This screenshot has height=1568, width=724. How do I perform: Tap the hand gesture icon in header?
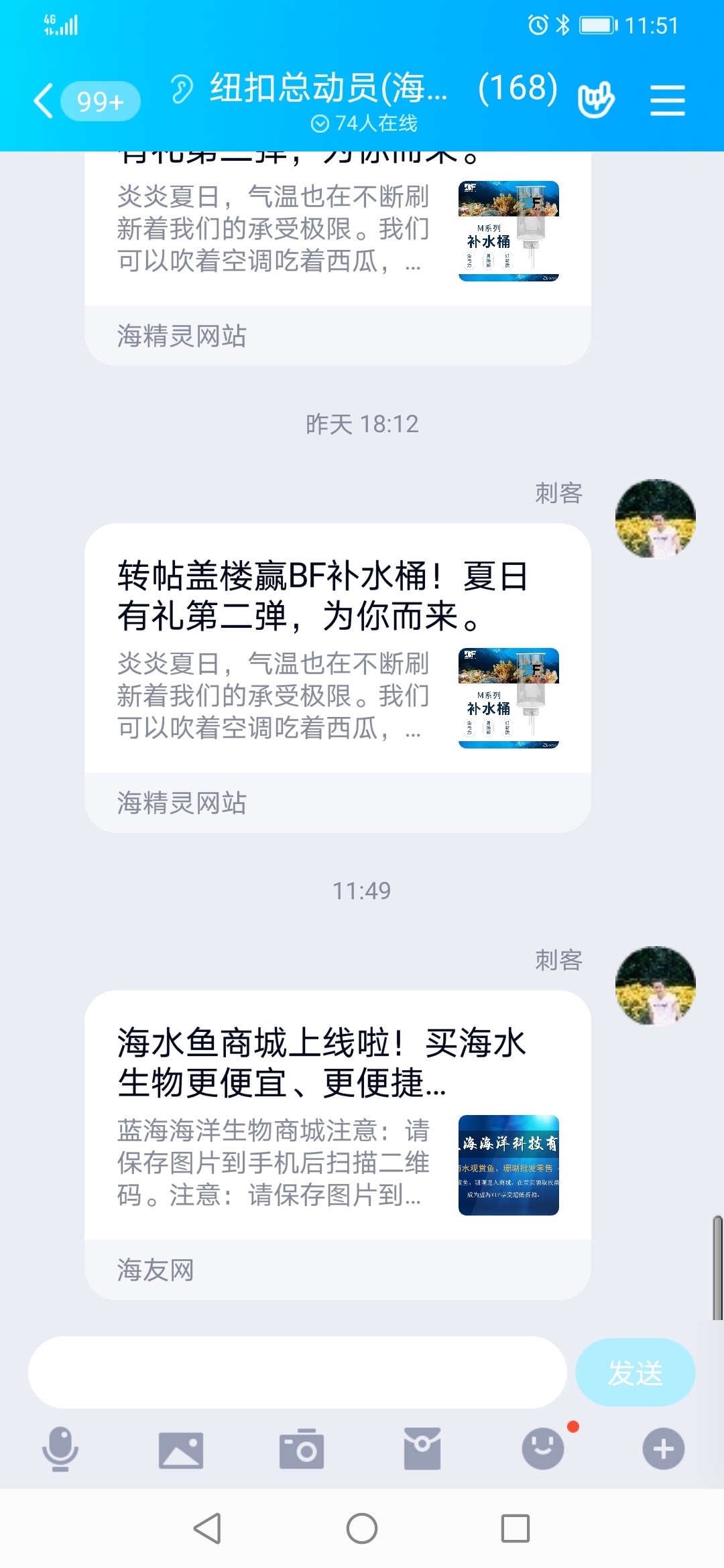pos(595,101)
